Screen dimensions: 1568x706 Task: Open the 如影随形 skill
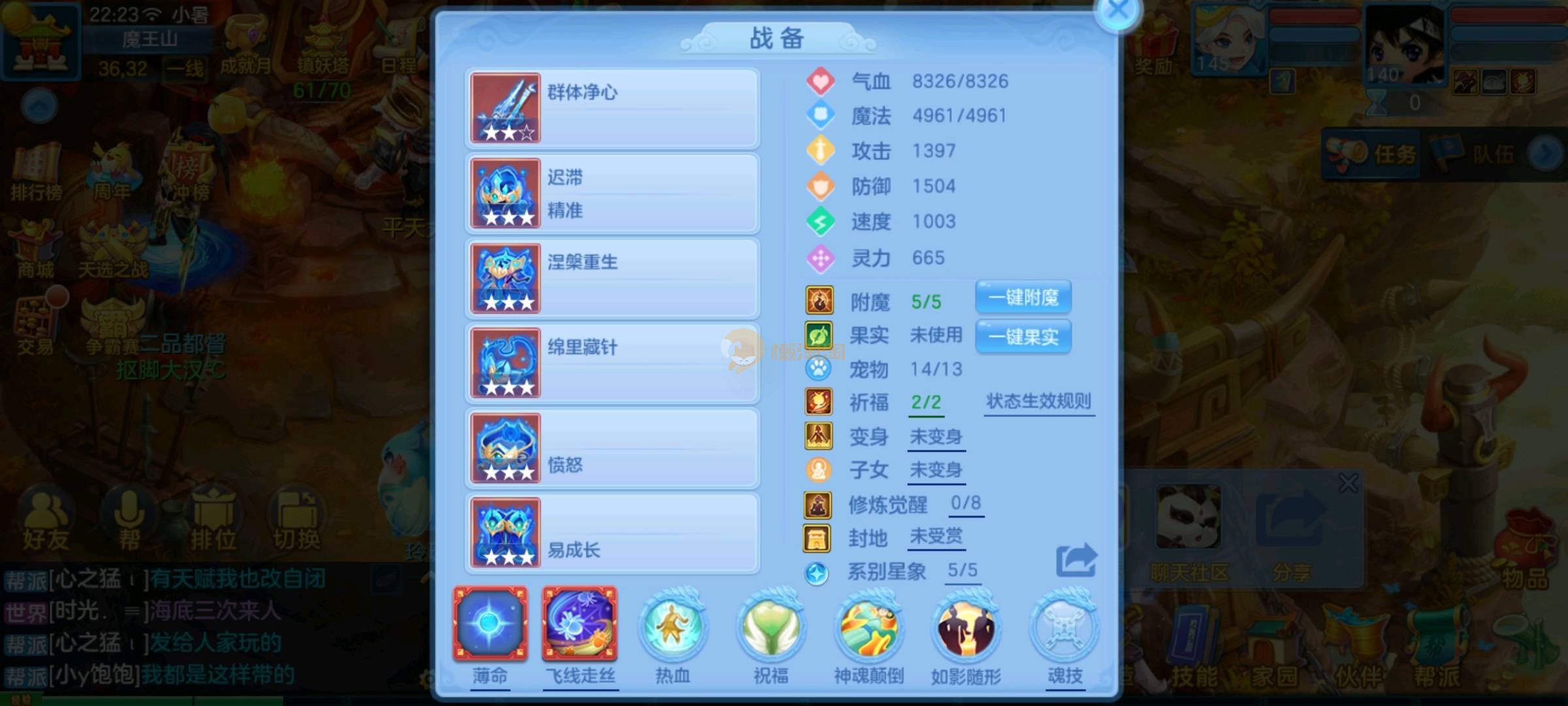point(966,628)
